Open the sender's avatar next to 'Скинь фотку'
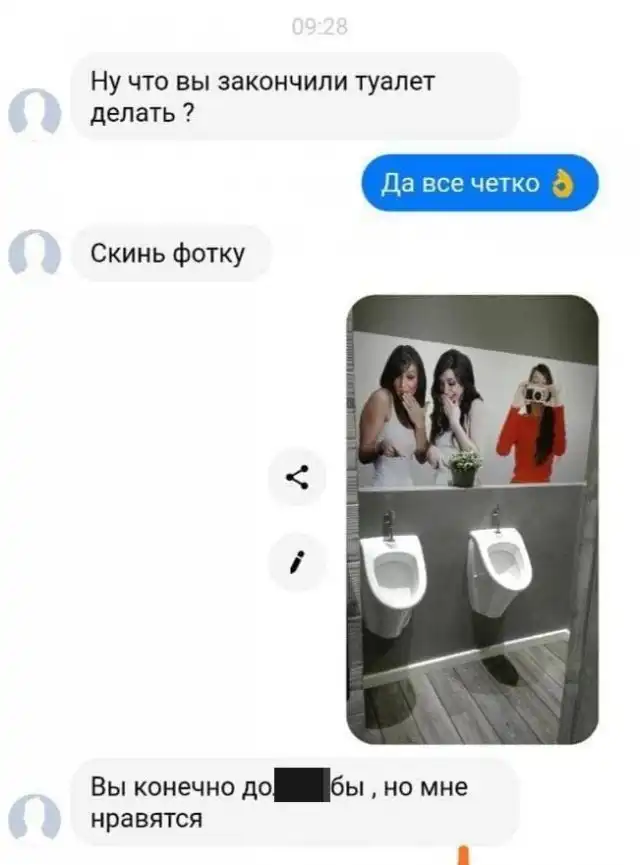Screen dimensions: 640x865 pyautogui.click(x=35, y=253)
